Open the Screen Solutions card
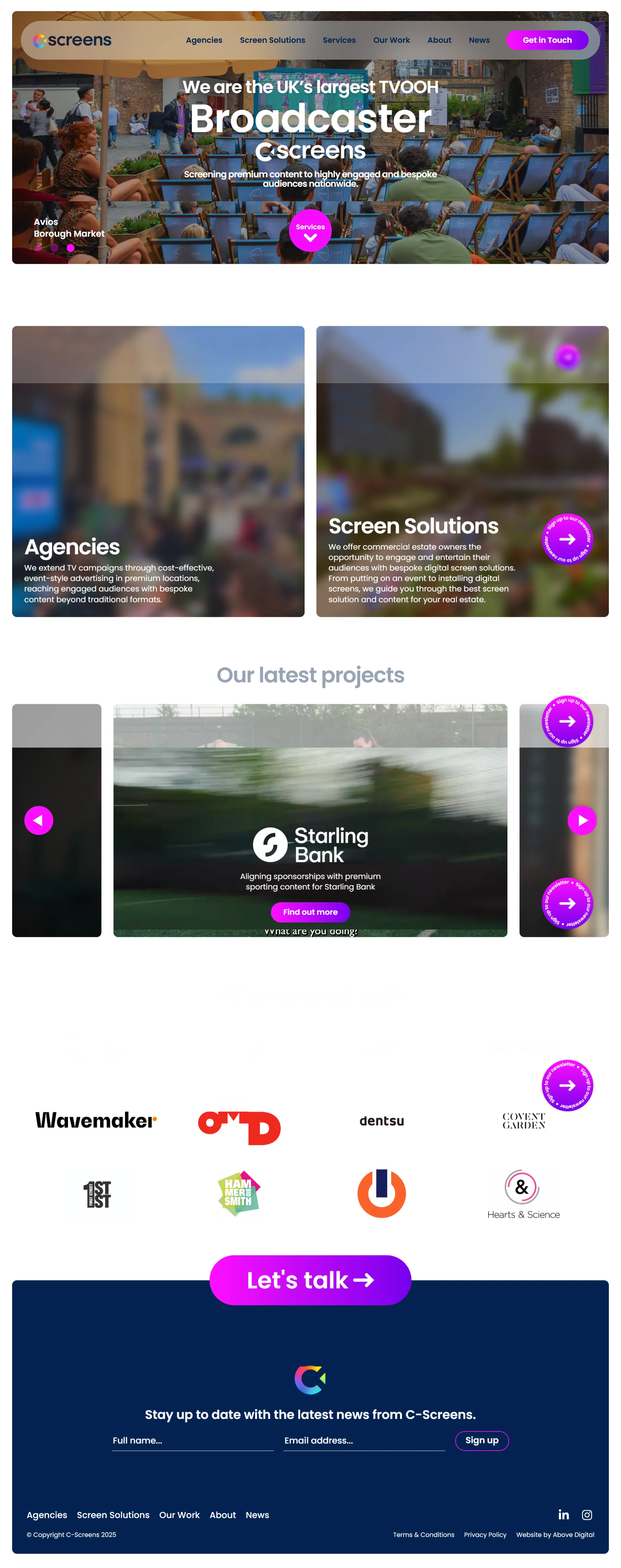Image resolution: width=621 pixels, height=1568 pixels. pos(462,472)
